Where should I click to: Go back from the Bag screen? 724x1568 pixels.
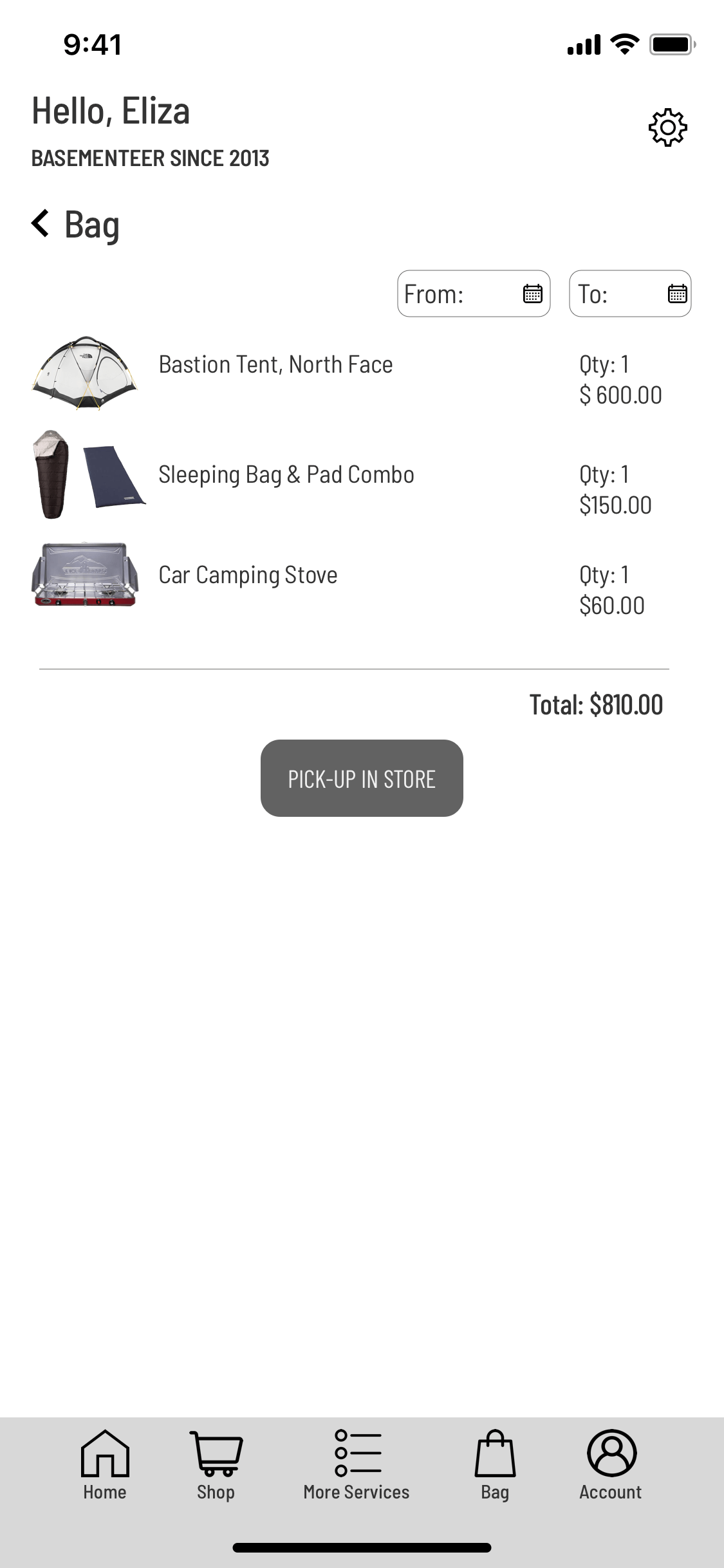click(x=41, y=223)
